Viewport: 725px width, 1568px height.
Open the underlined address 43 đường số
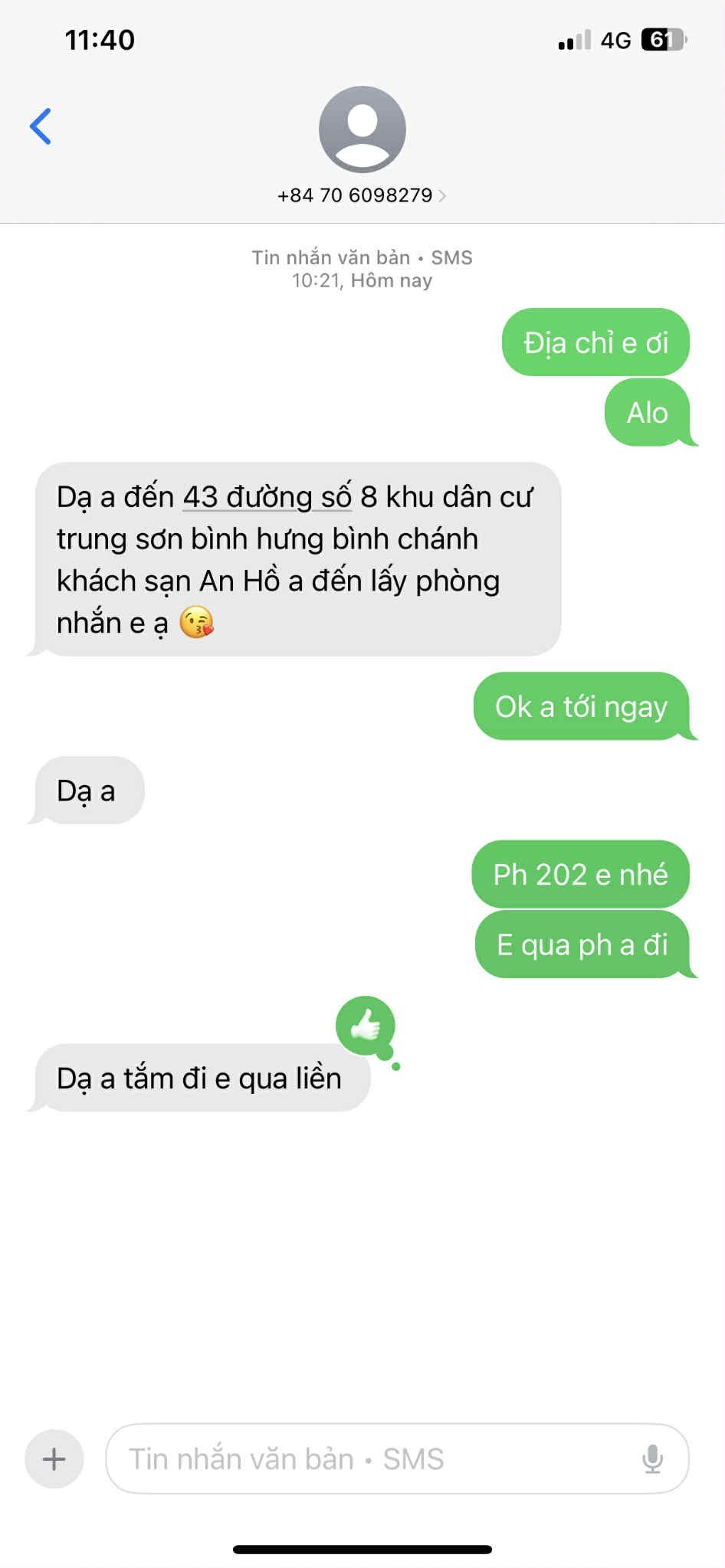267,497
